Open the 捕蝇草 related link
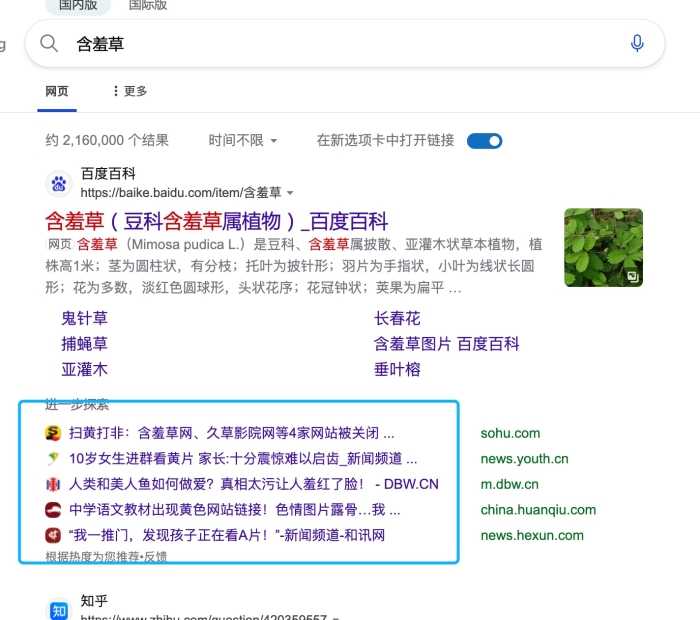This screenshot has width=700, height=620. coord(84,343)
